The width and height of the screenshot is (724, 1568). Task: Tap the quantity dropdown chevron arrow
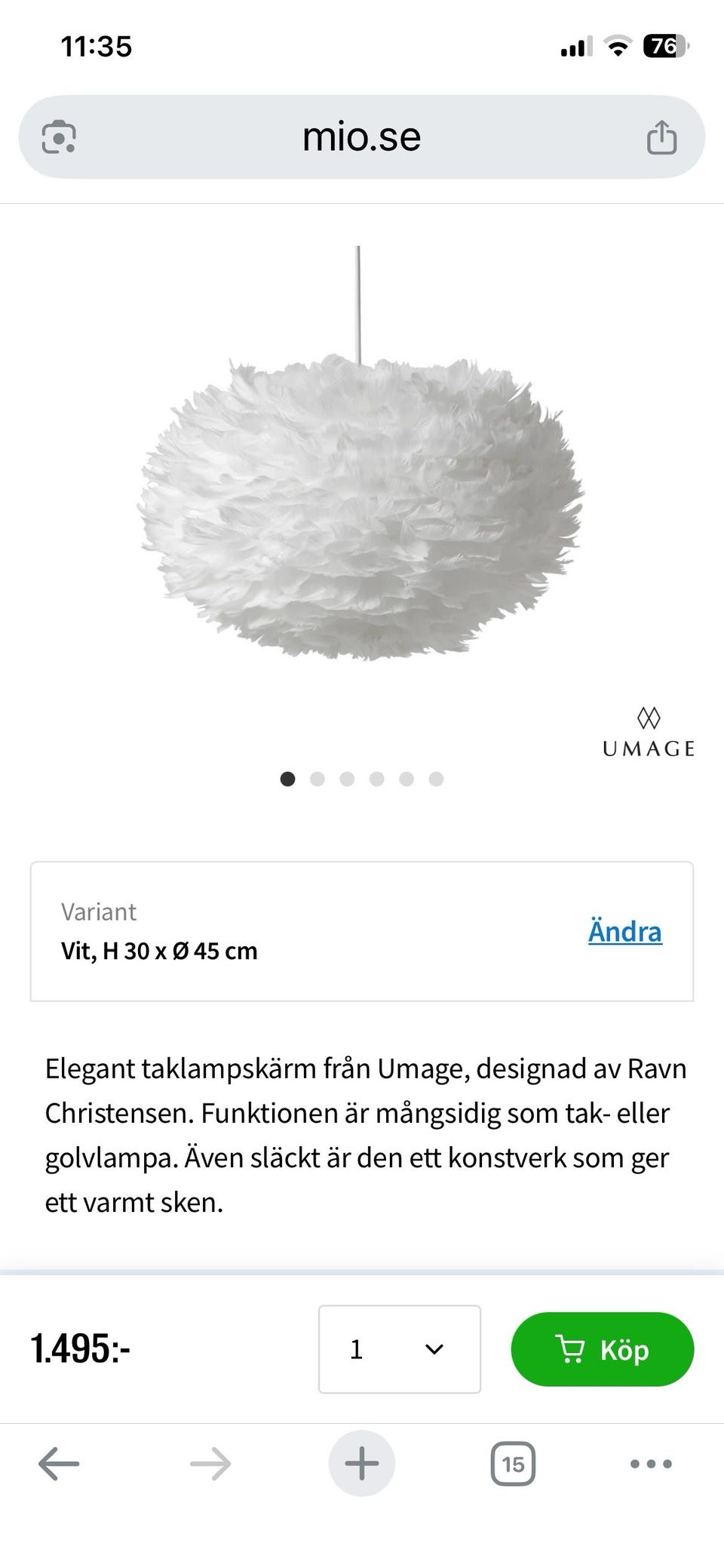432,1349
